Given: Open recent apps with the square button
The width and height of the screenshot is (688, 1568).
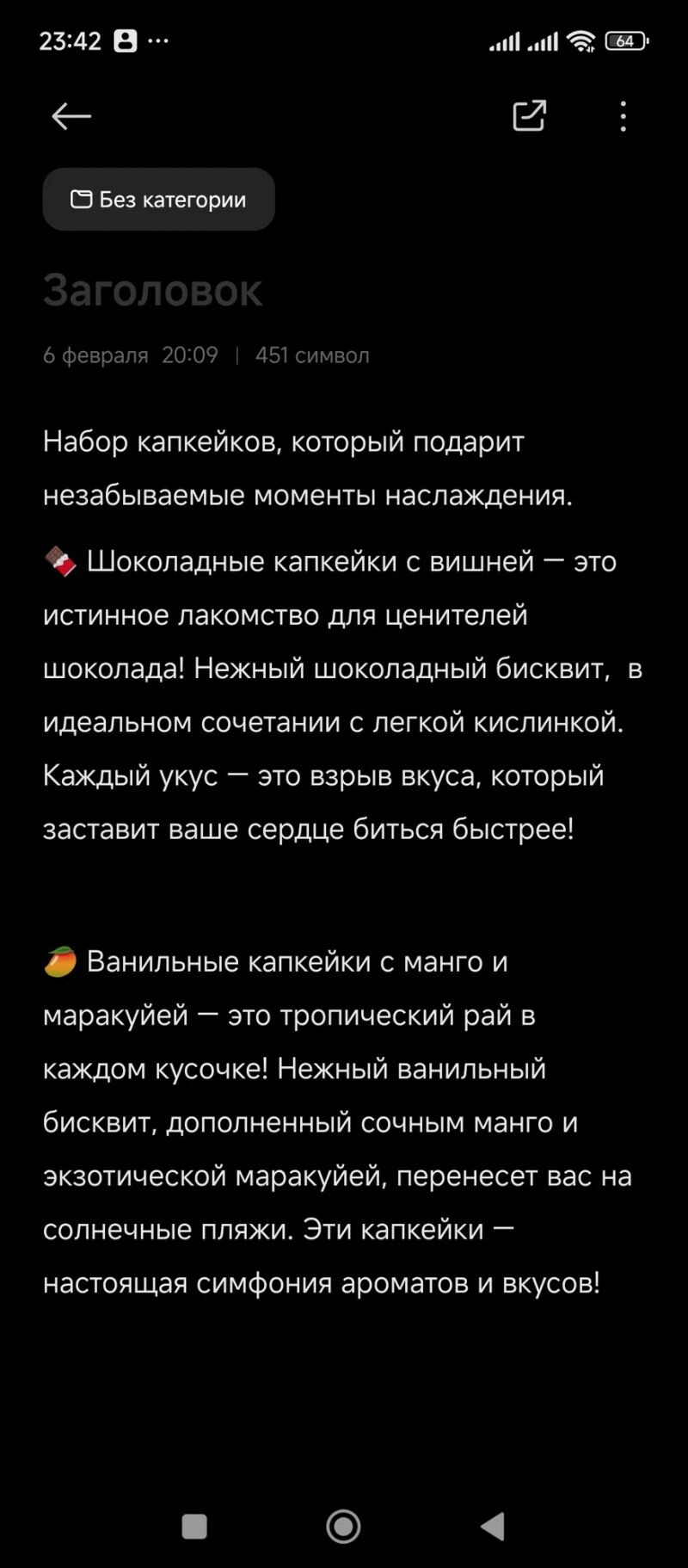Looking at the screenshot, I should 194,1526.
